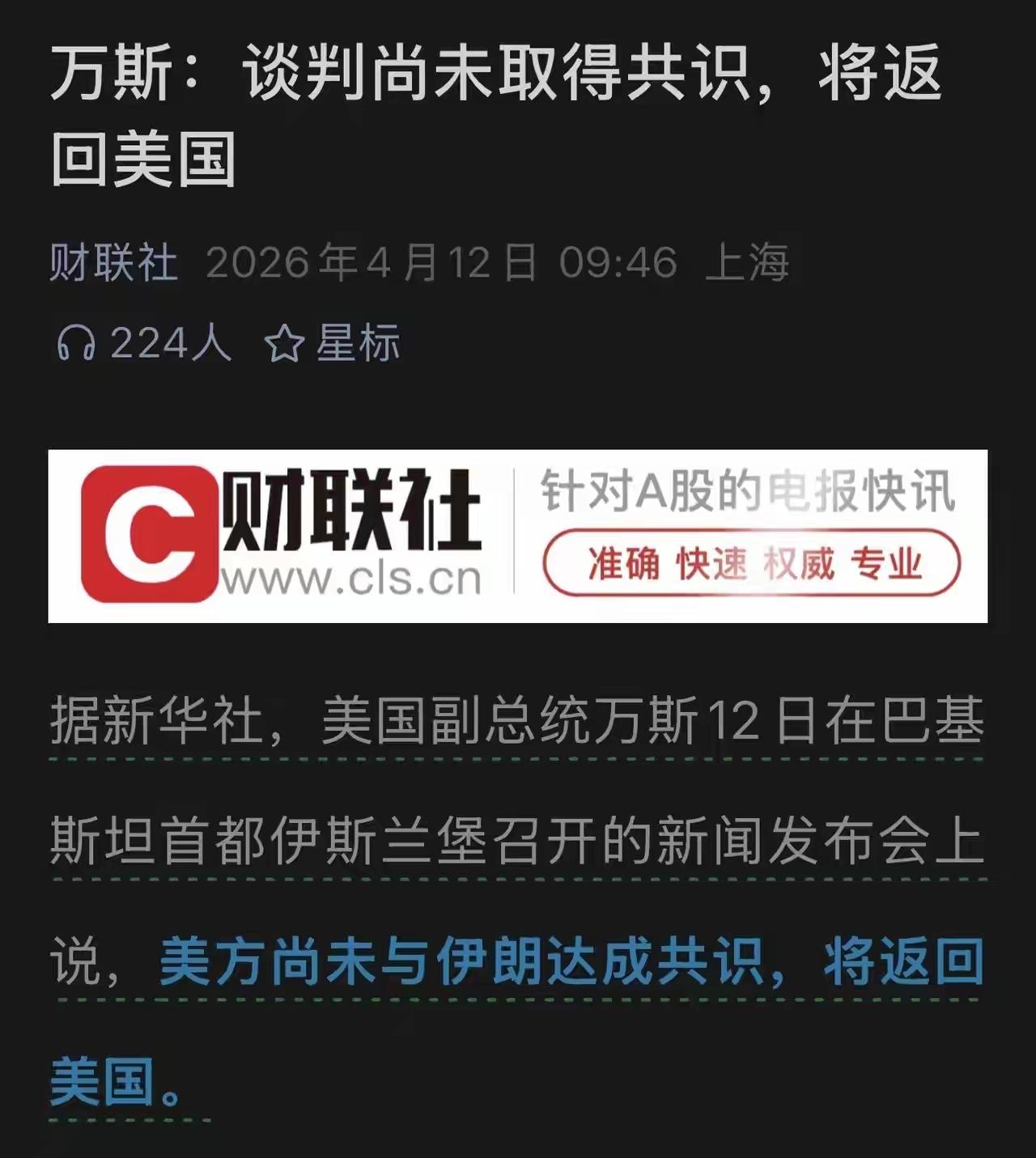
Task: Select the red rounded C app badge
Action: 150,534
